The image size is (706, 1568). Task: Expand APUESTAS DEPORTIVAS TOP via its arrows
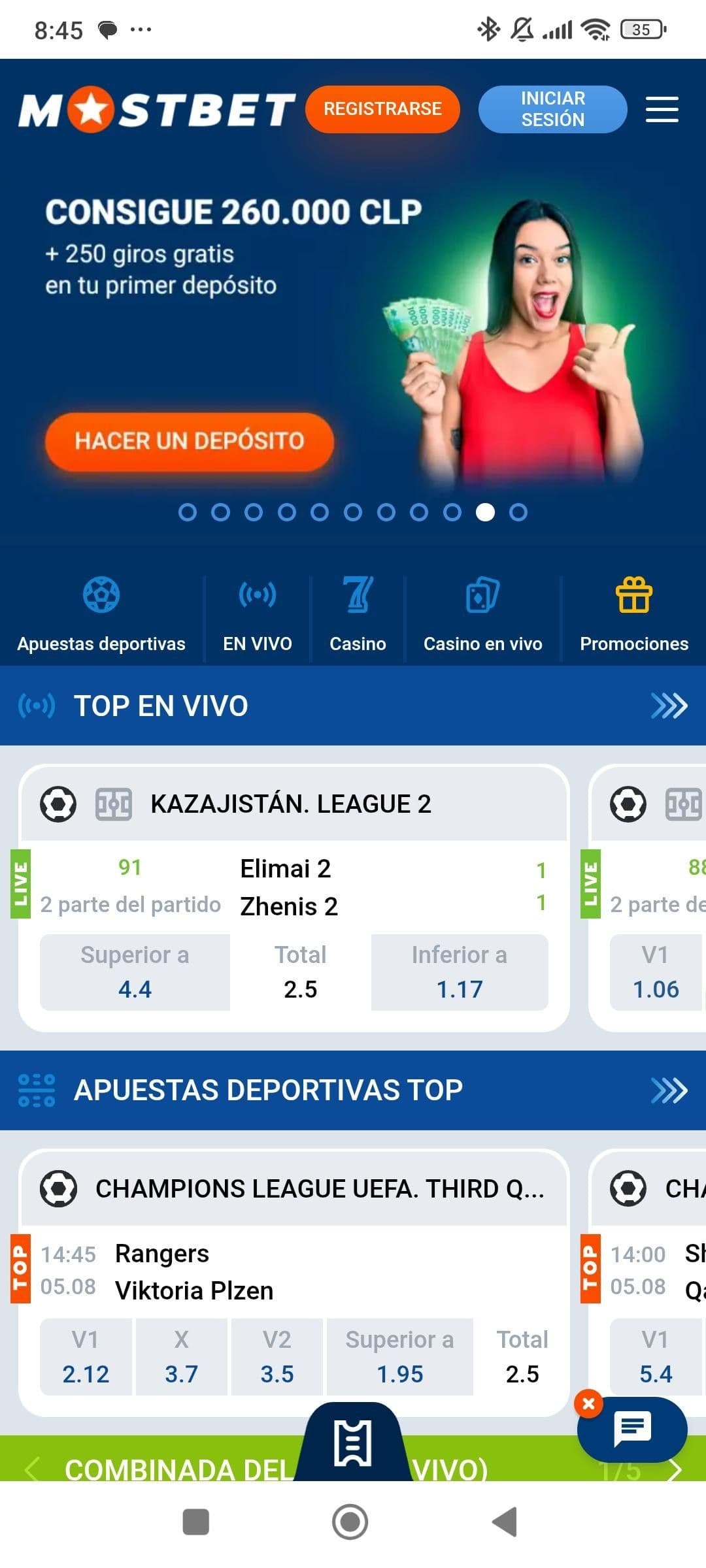point(667,1089)
